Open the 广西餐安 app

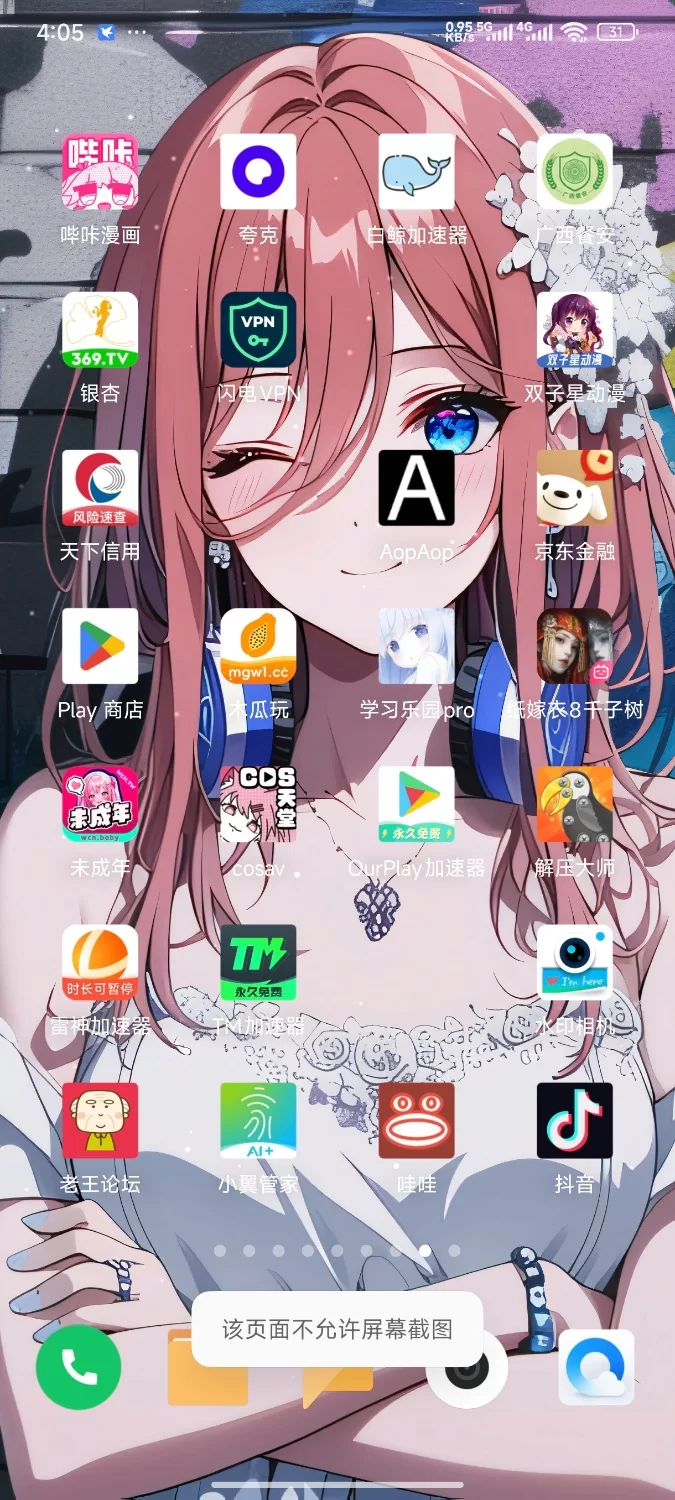pyautogui.click(x=574, y=172)
